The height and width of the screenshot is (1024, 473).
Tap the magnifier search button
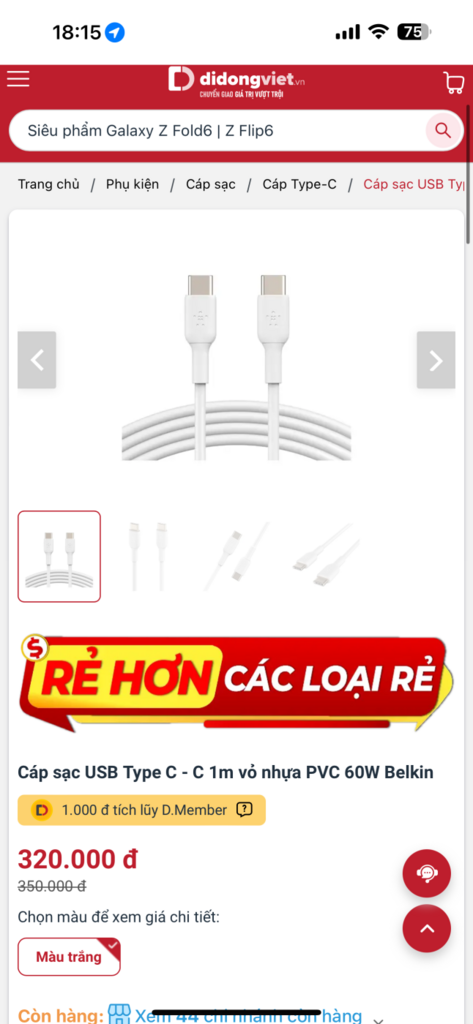(x=443, y=131)
